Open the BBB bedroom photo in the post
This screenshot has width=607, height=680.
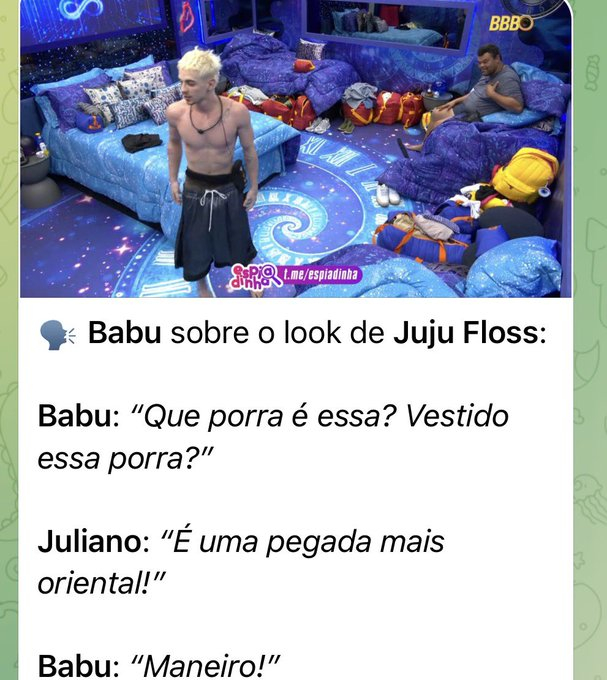tap(295, 148)
